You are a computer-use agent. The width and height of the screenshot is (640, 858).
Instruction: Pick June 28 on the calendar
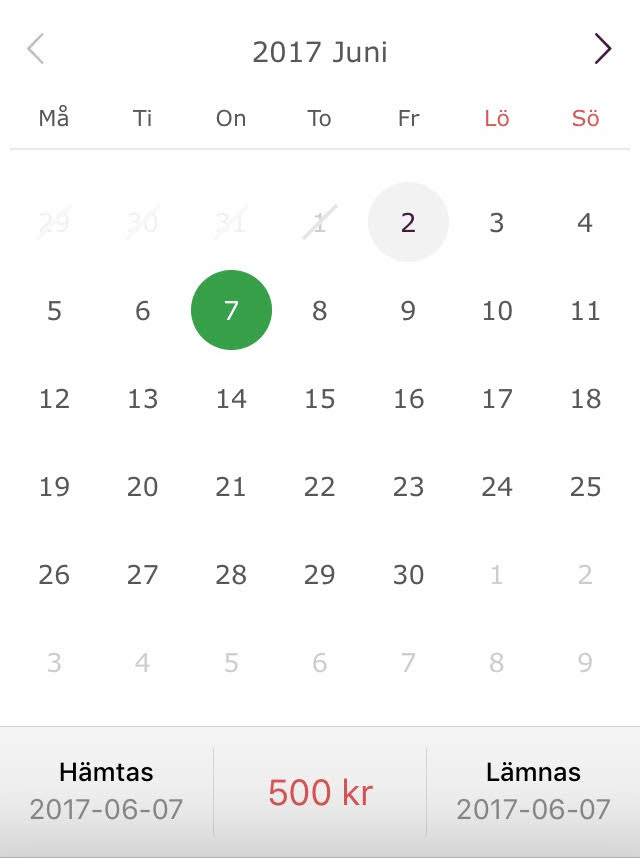(231, 575)
